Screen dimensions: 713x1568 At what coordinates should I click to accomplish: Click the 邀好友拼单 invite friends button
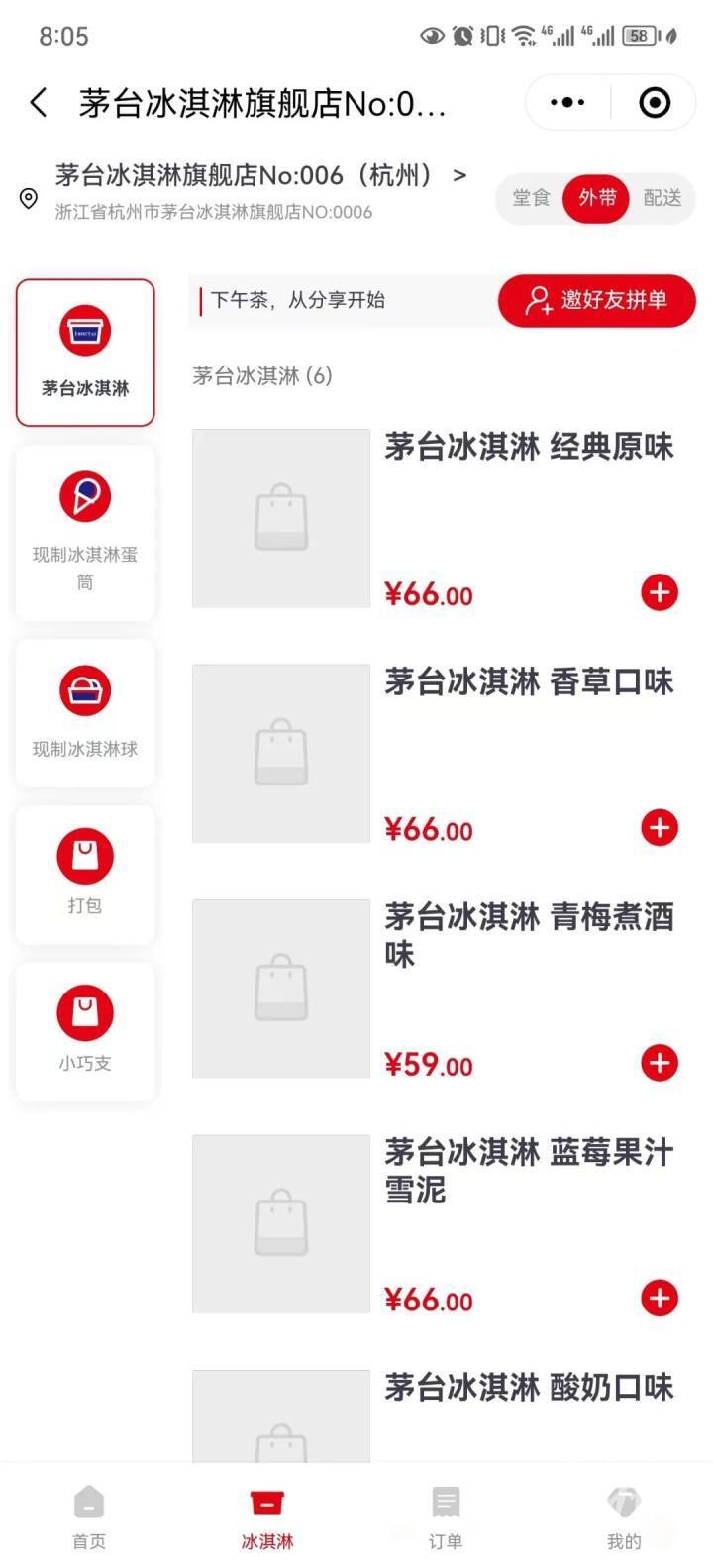[x=595, y=301]
